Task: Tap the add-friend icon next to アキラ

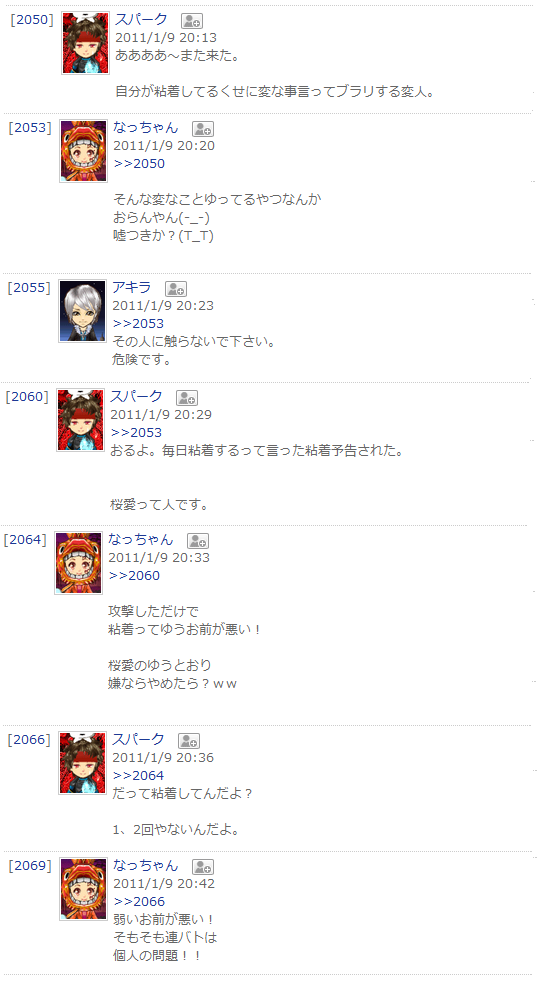Action: tap(176, 289)
